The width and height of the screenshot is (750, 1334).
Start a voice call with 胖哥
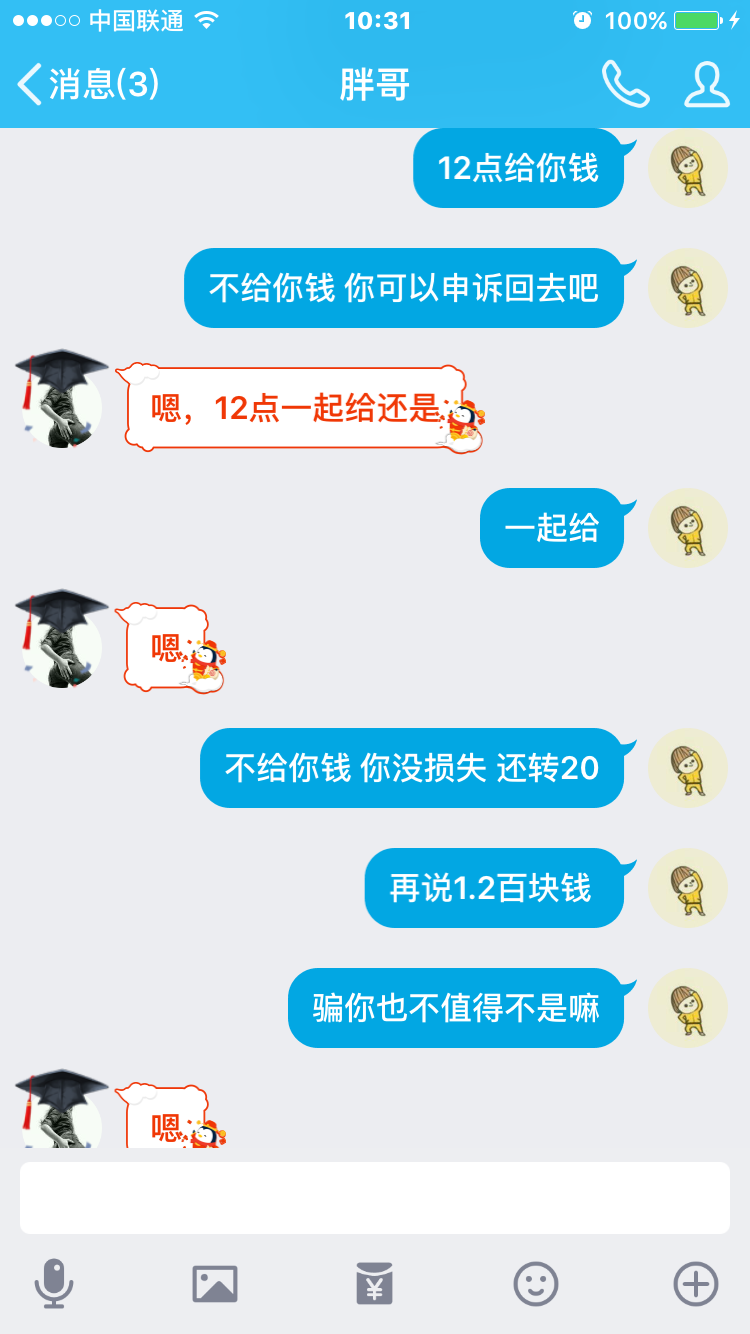[x=625, y=84]
